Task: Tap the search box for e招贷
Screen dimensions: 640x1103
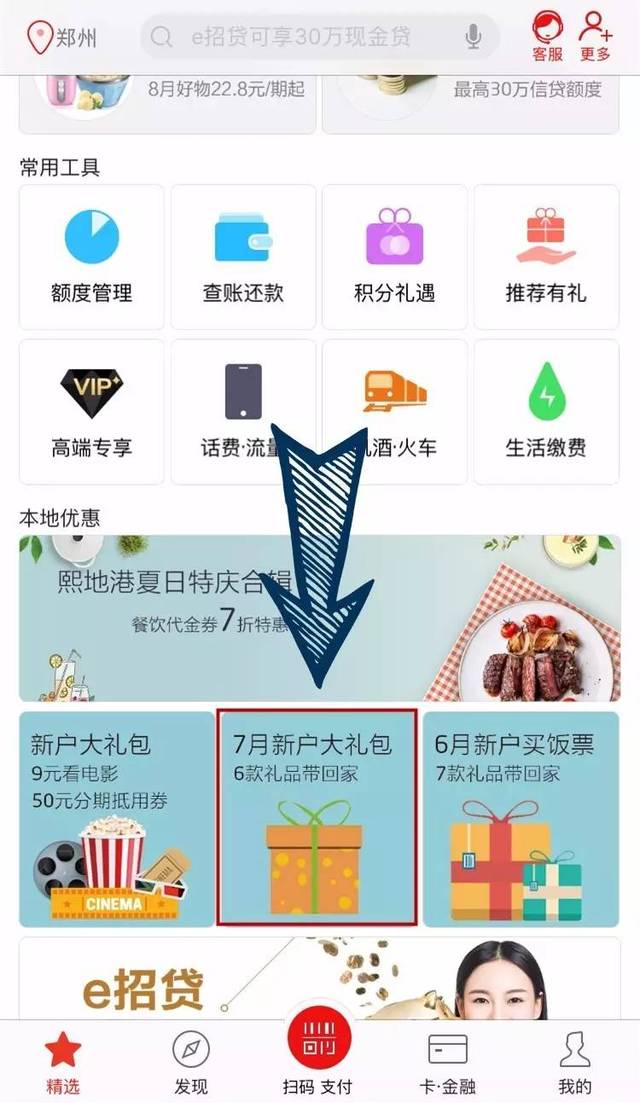Action: tap(300, 38)
